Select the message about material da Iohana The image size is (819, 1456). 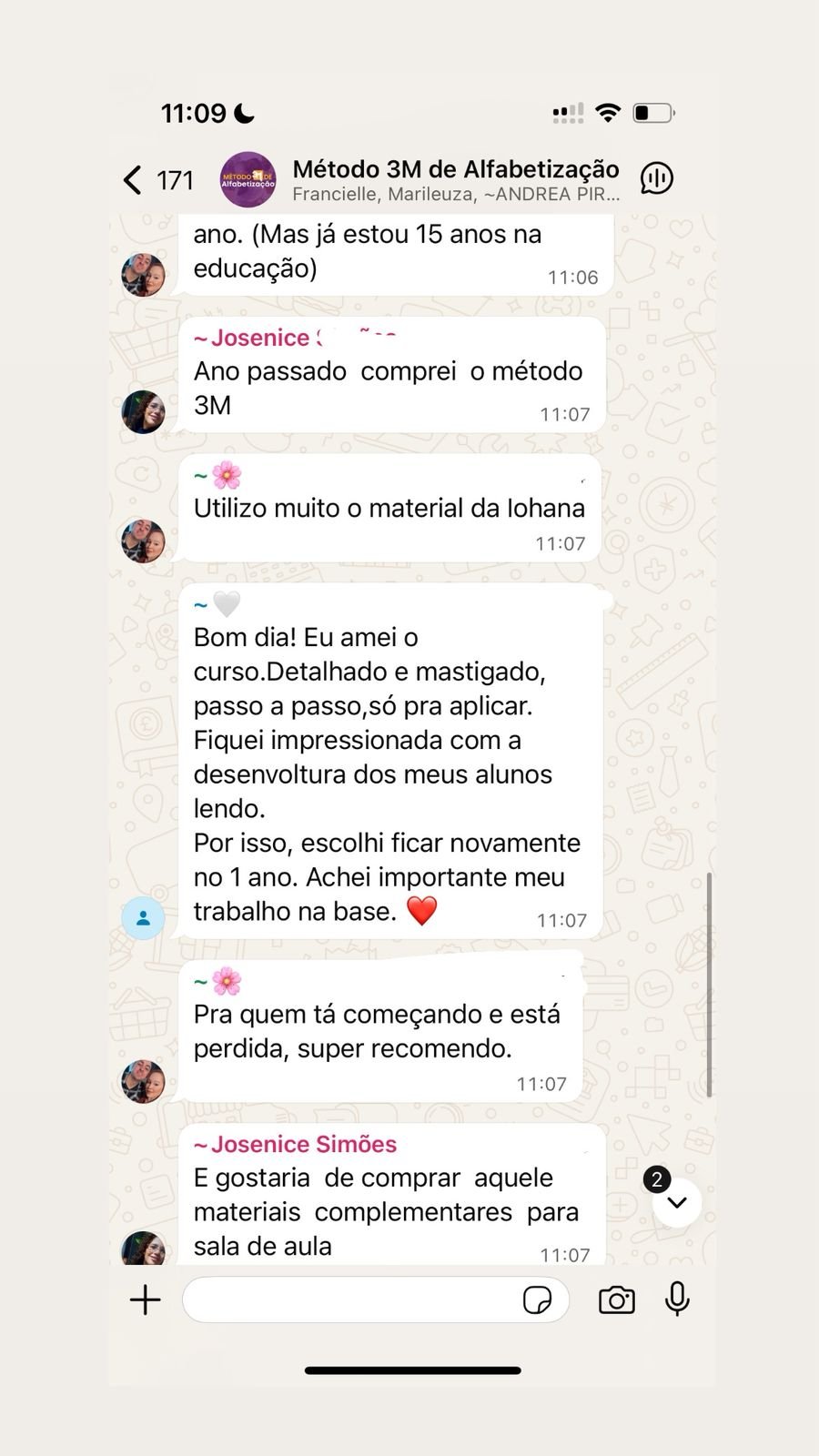pyautogui.click(x=389, y=508)
